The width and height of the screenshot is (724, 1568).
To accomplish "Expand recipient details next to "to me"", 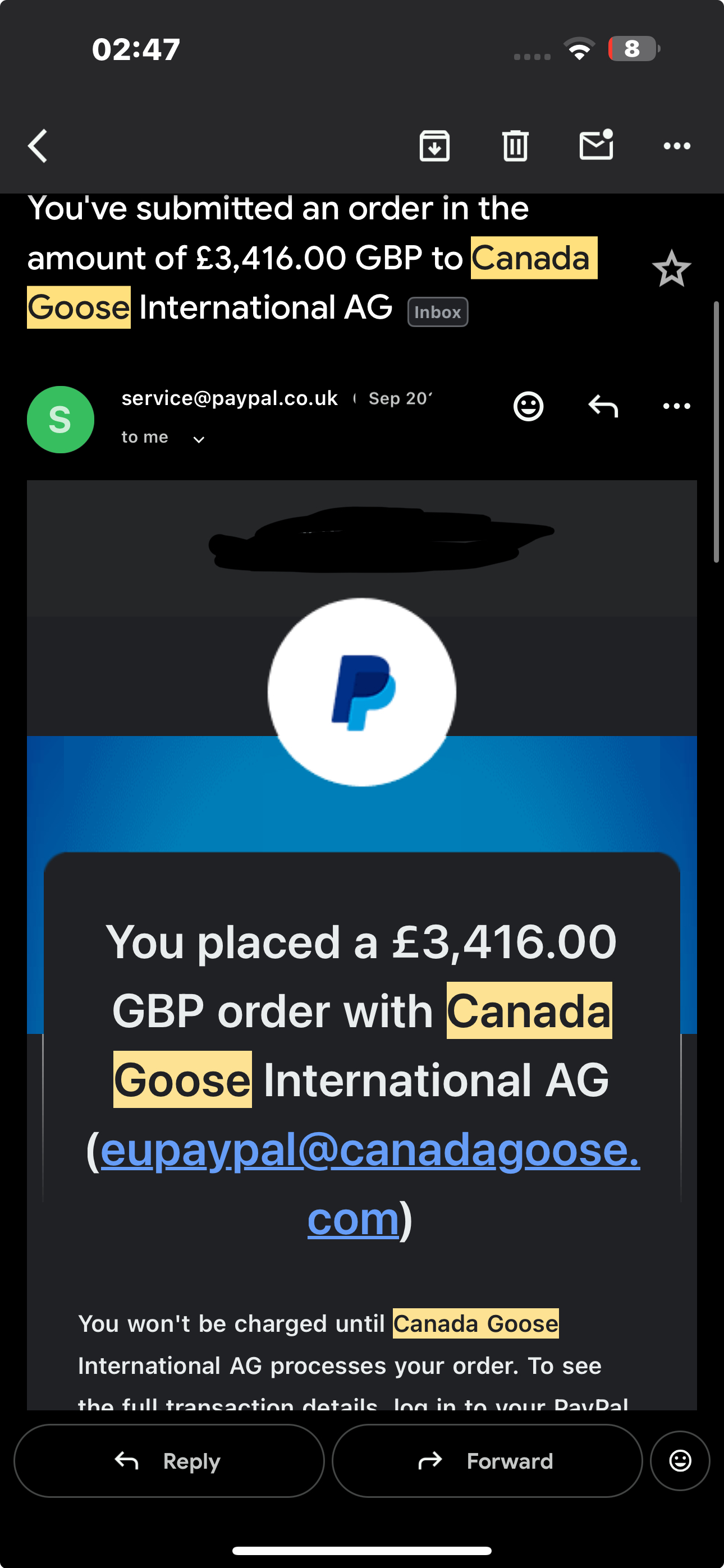I will 199,439.
